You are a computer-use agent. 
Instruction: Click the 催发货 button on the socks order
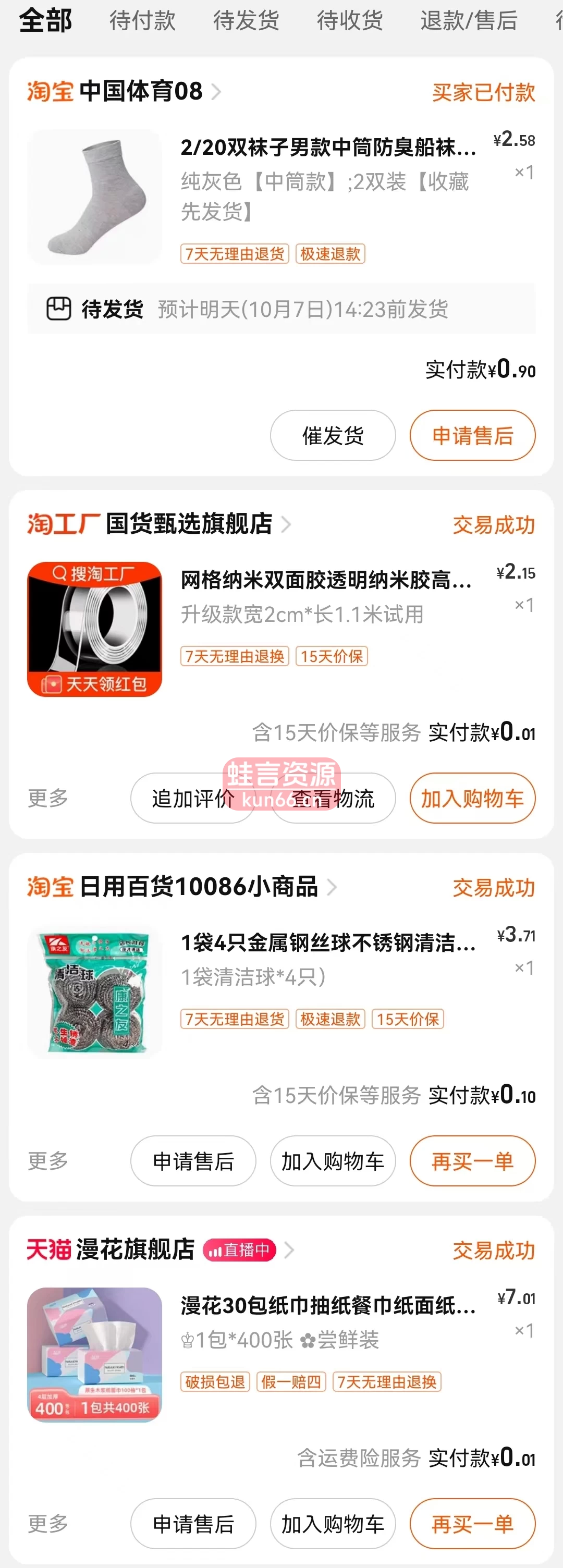[332, 435]
